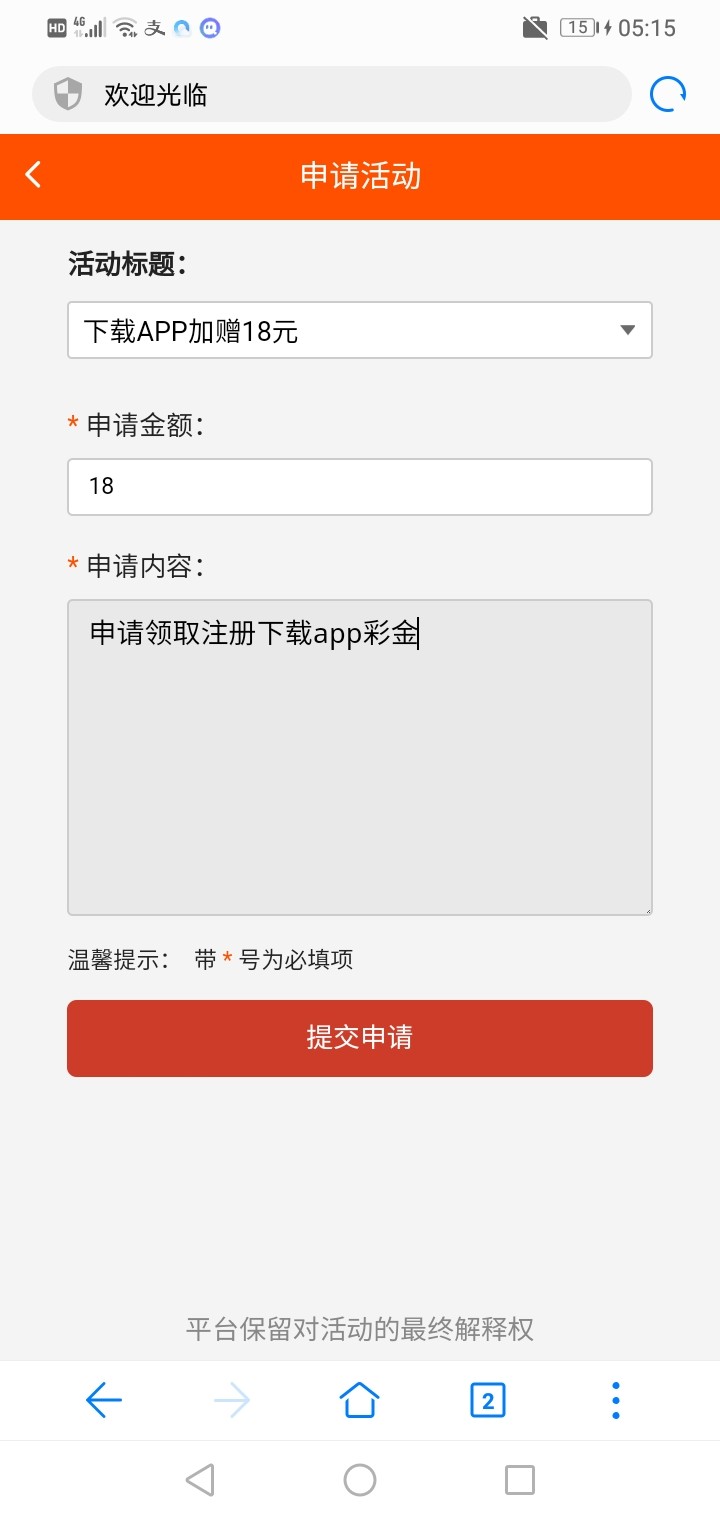Reload the page with the refresh icon
This screenshot has width=720, height=1520.
[x=668, y=94]
